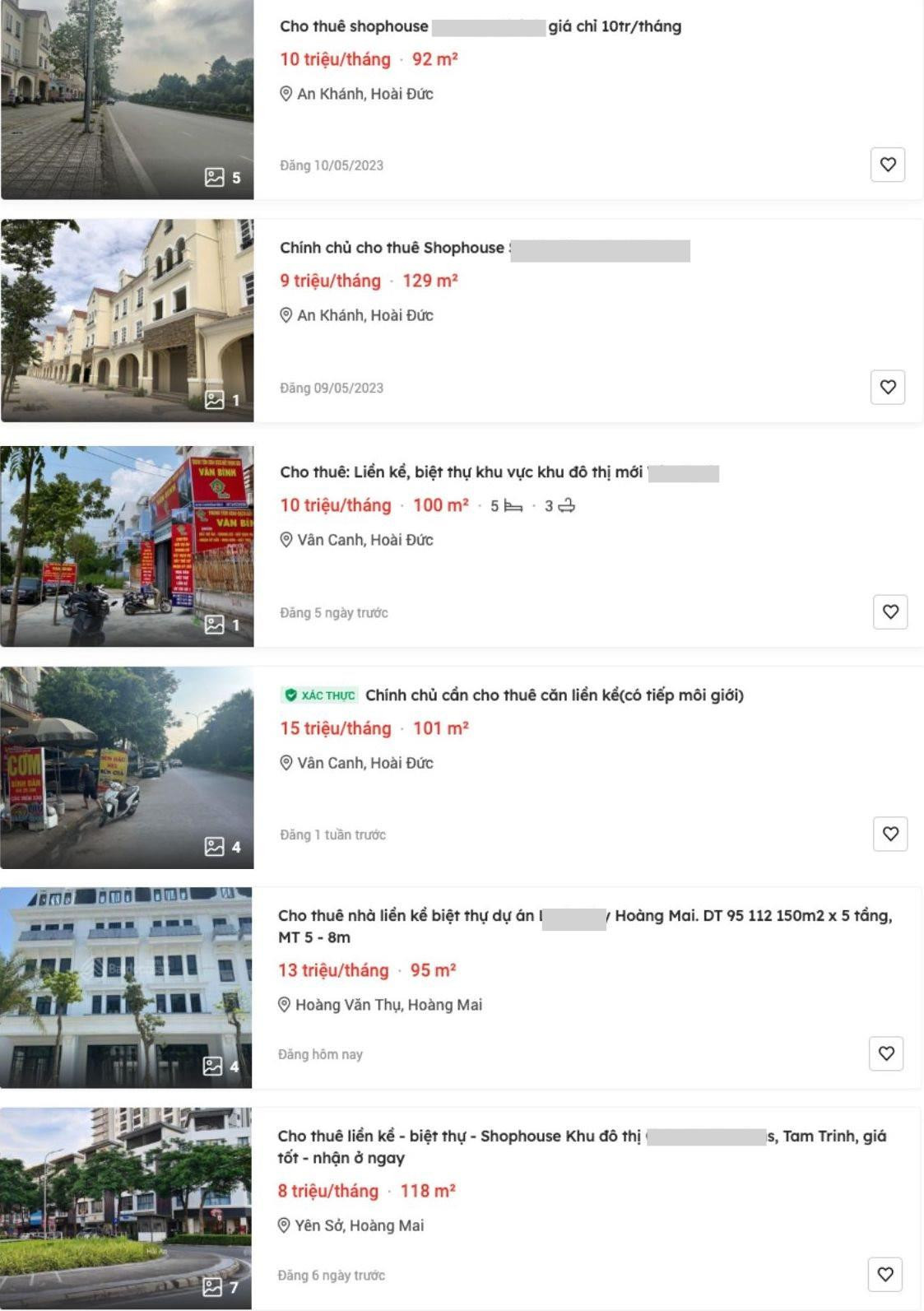
Task: Favorite the 129 m² Shophouse listing
Action: [x=887, y=387]
